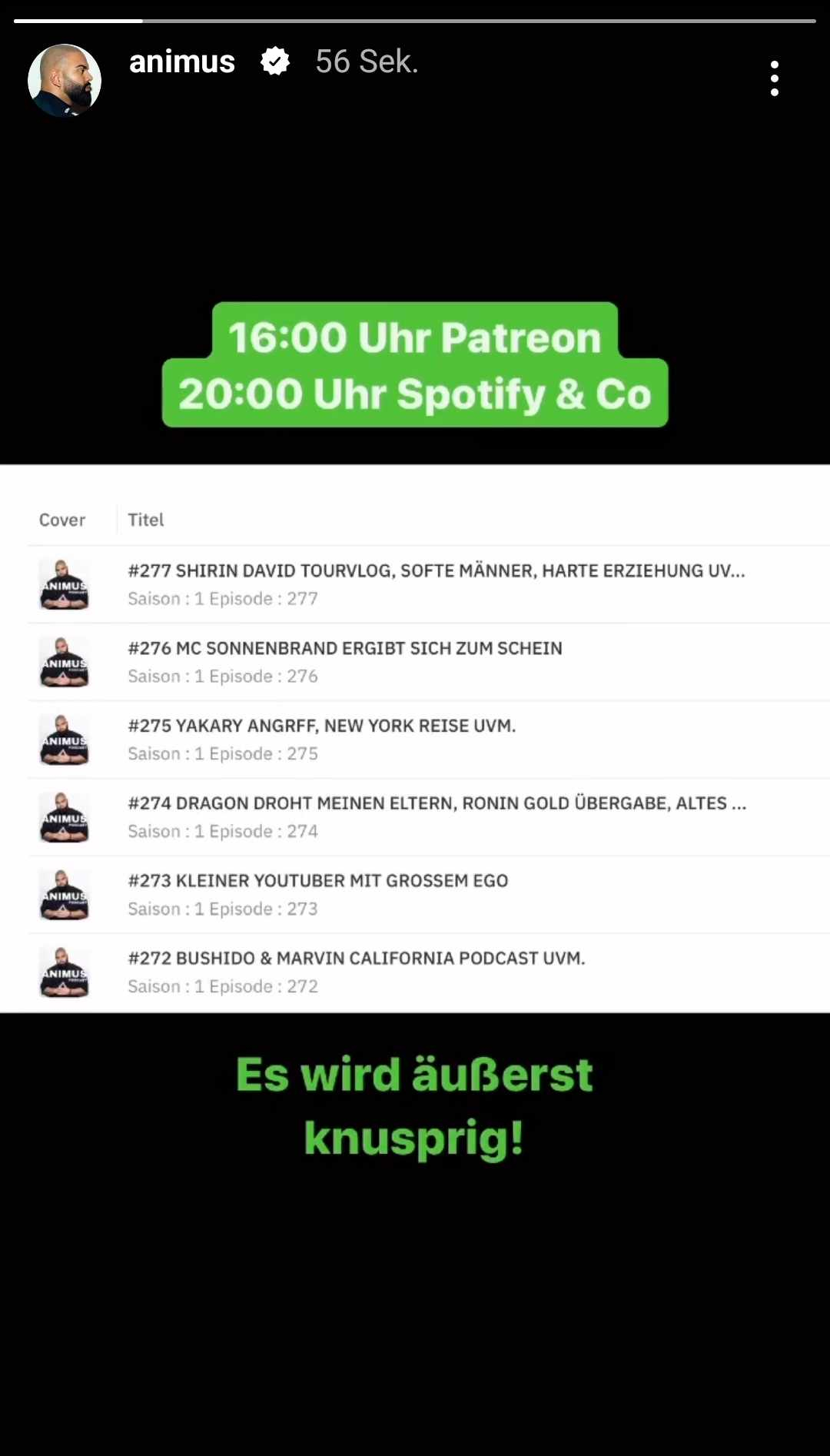
Task: Open the story overflow menu
Action: click(x=774, y=78)
